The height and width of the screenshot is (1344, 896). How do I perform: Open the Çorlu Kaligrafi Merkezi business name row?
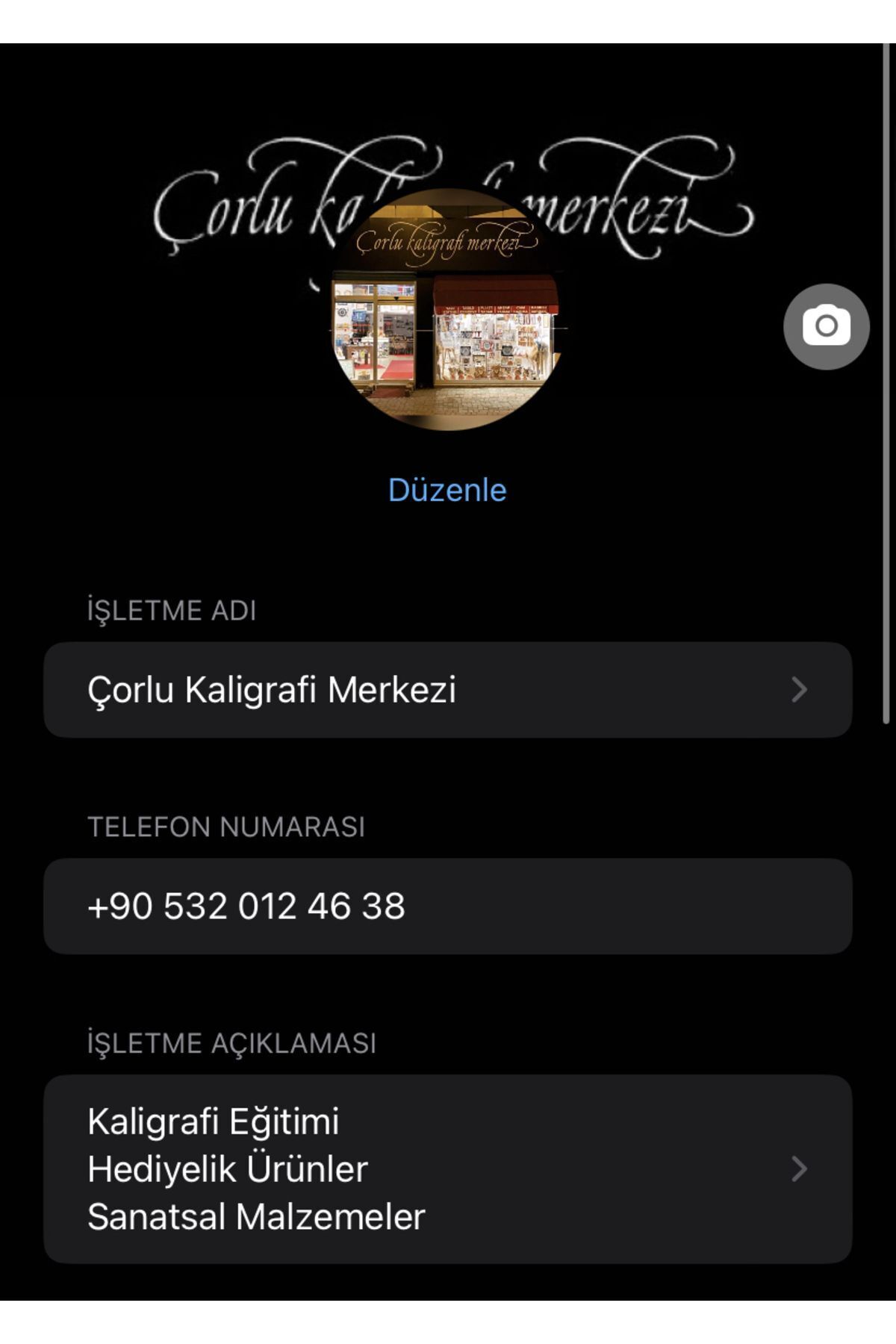447,689
